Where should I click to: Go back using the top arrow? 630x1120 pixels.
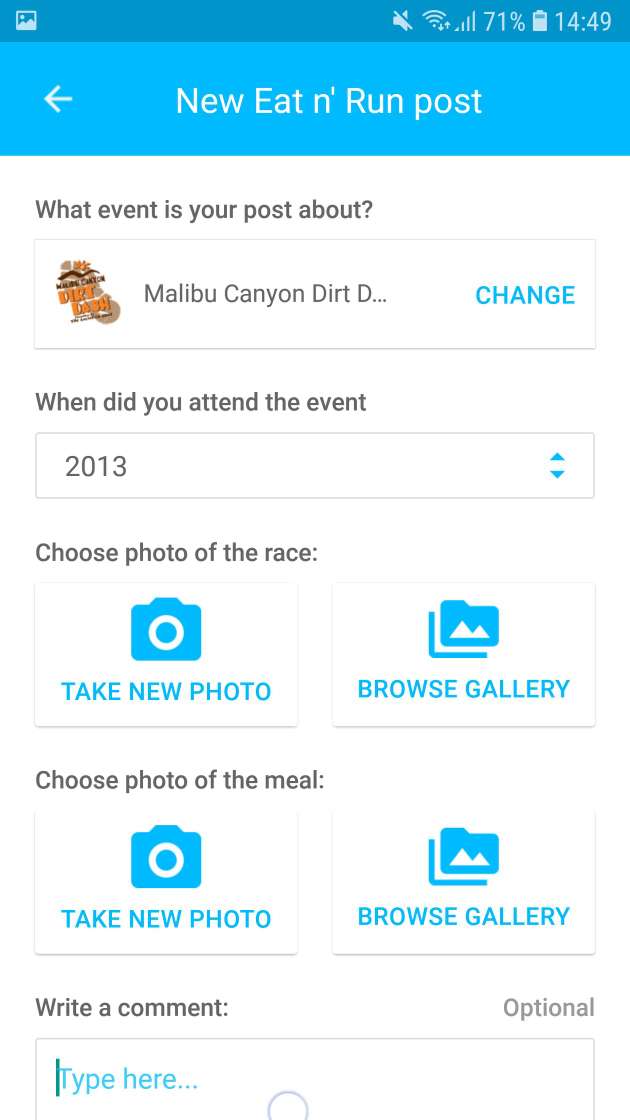click(58, 99)
